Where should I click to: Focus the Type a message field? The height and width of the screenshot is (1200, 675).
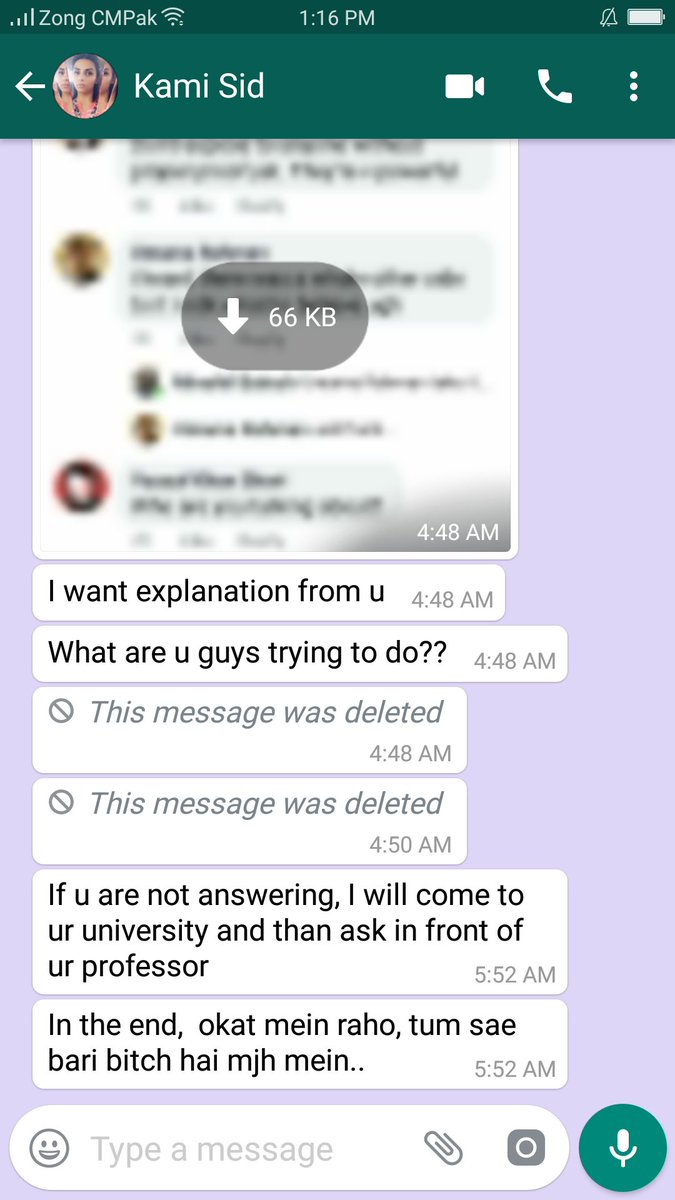coord(250,1149)
